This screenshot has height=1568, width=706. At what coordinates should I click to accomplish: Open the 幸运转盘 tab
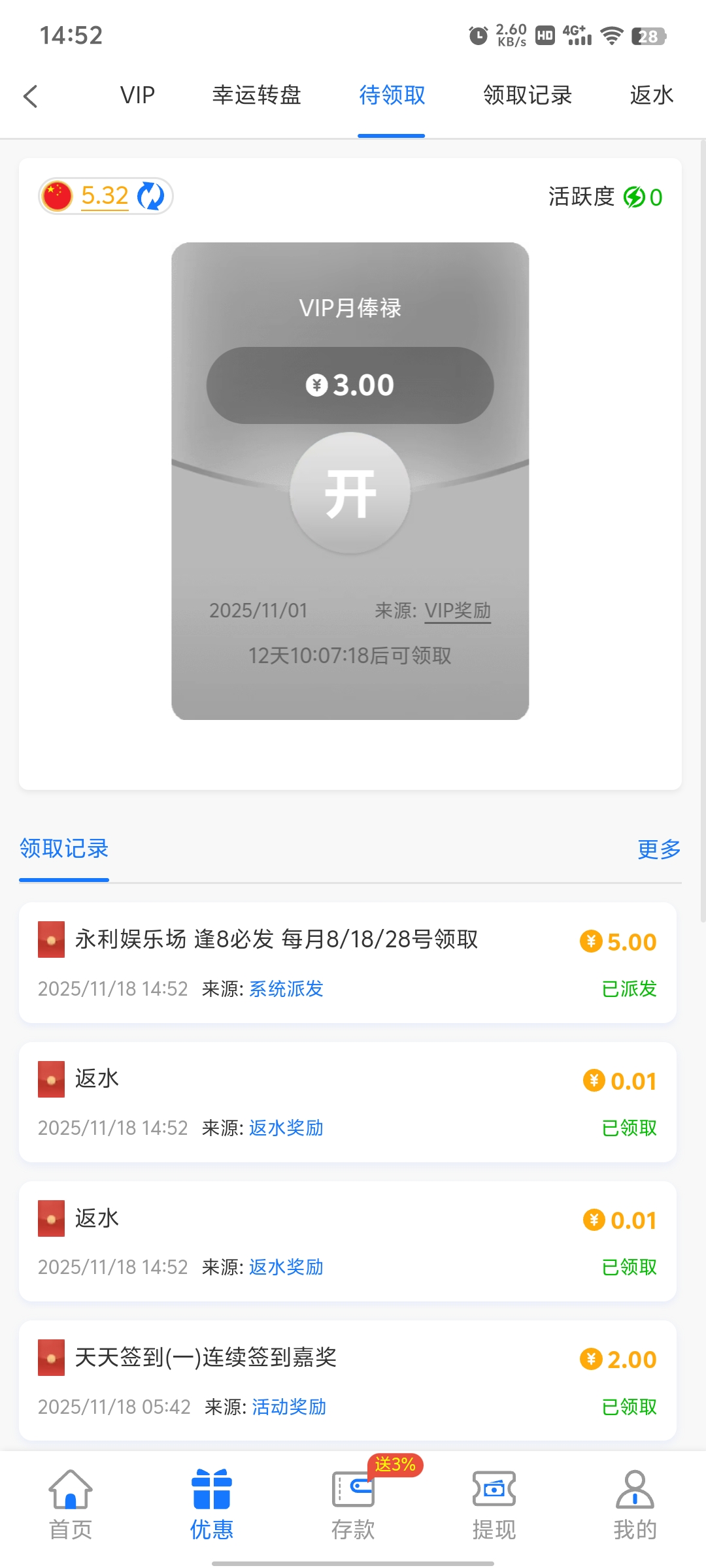(x=256, y=95)
